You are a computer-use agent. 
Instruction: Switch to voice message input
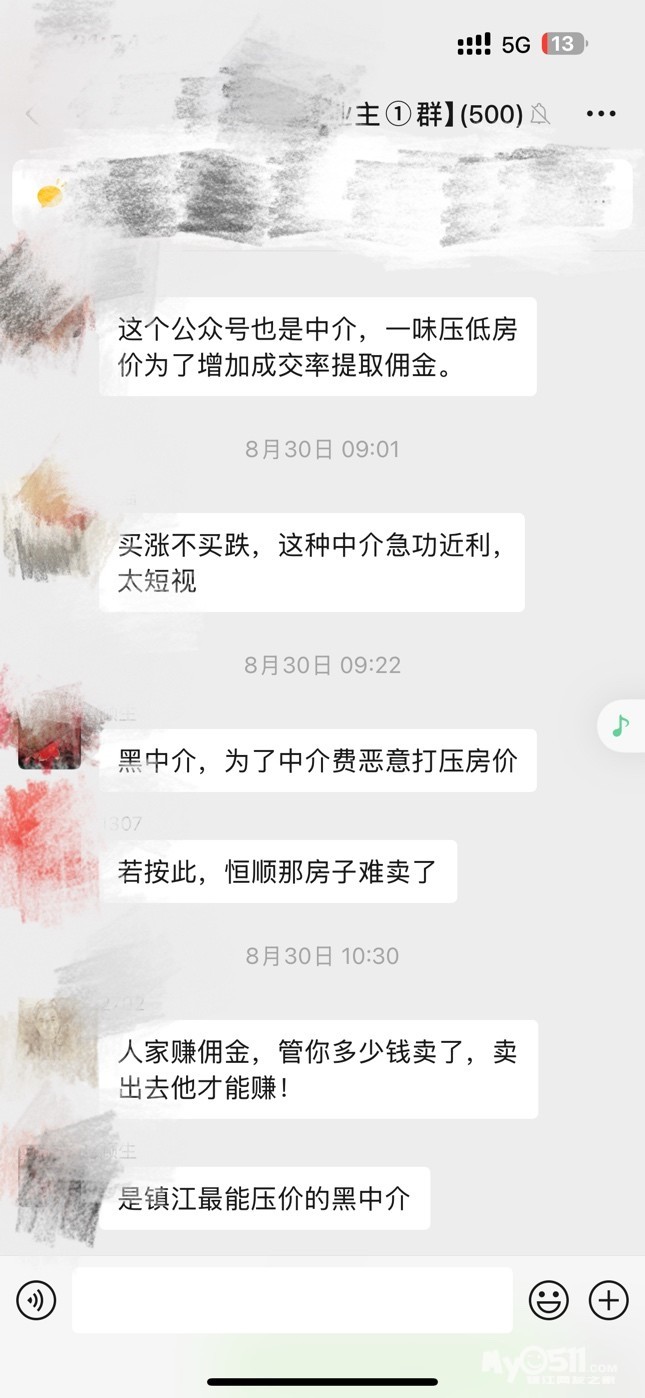[x=36, y=1300]
